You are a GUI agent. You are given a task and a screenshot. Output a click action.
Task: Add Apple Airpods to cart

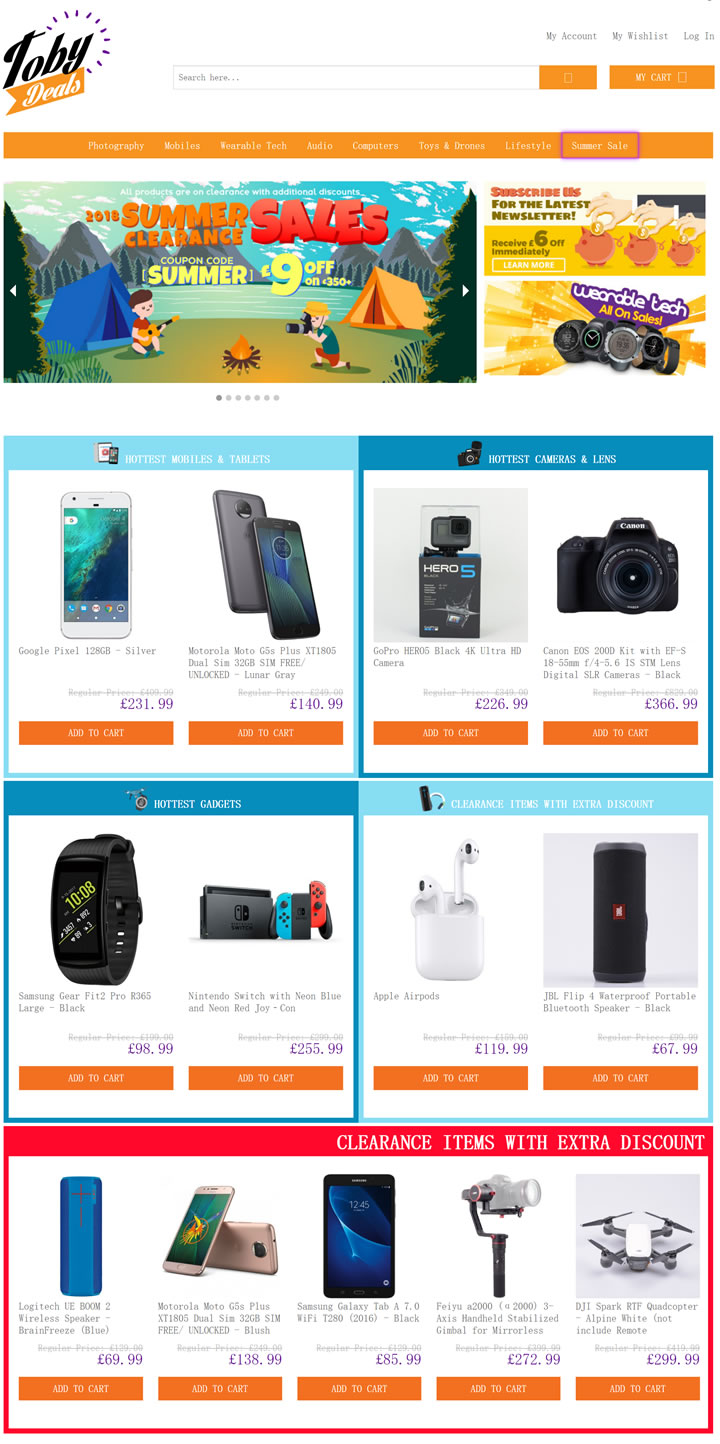click(450, 1078)
